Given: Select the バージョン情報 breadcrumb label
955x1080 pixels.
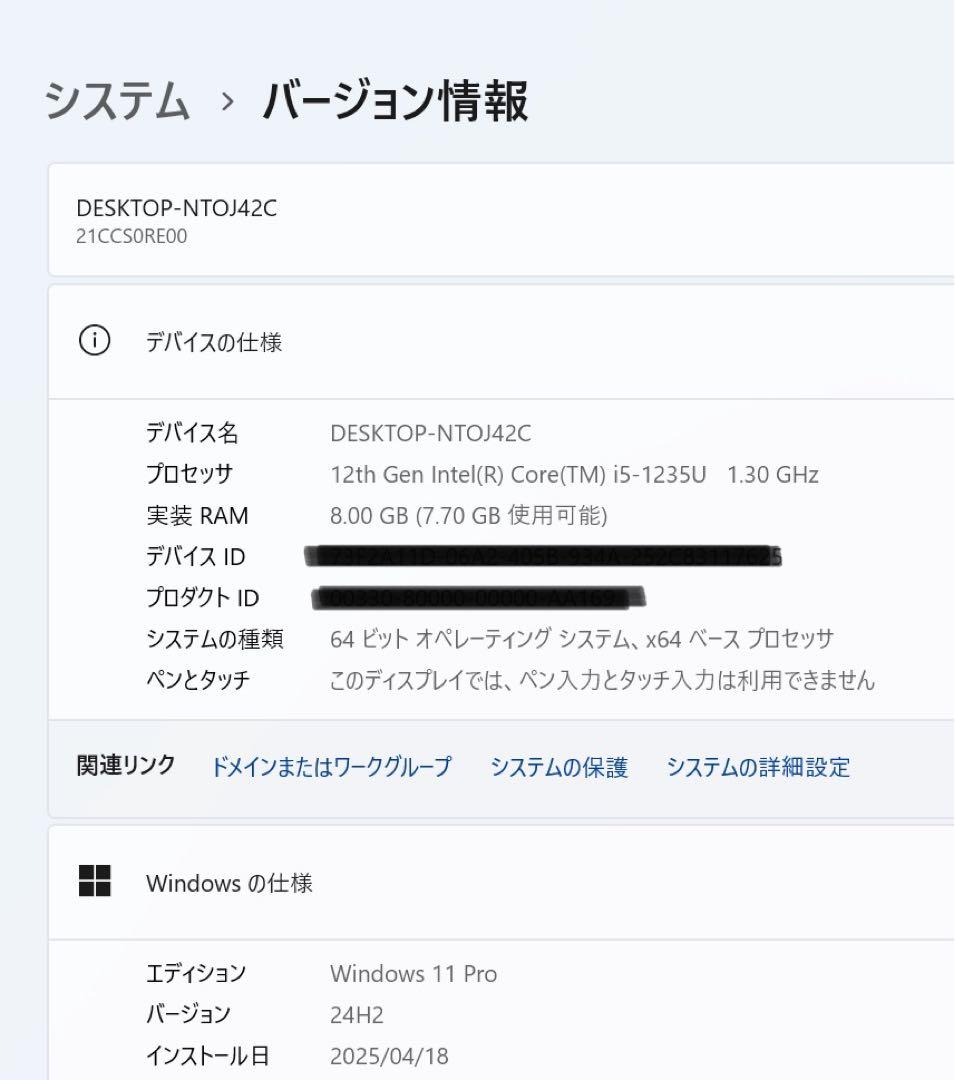Looking at the screenshot, I should pos(395,100).
